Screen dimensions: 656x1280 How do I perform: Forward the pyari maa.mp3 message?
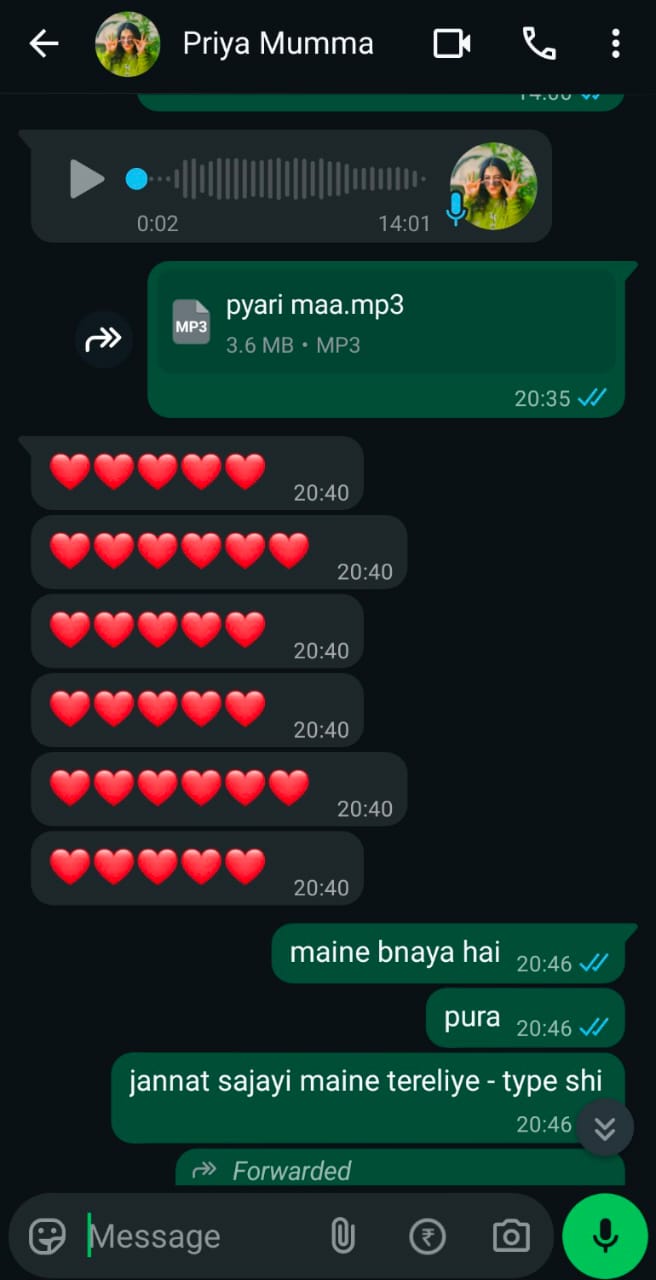click(x=104, y=340)
